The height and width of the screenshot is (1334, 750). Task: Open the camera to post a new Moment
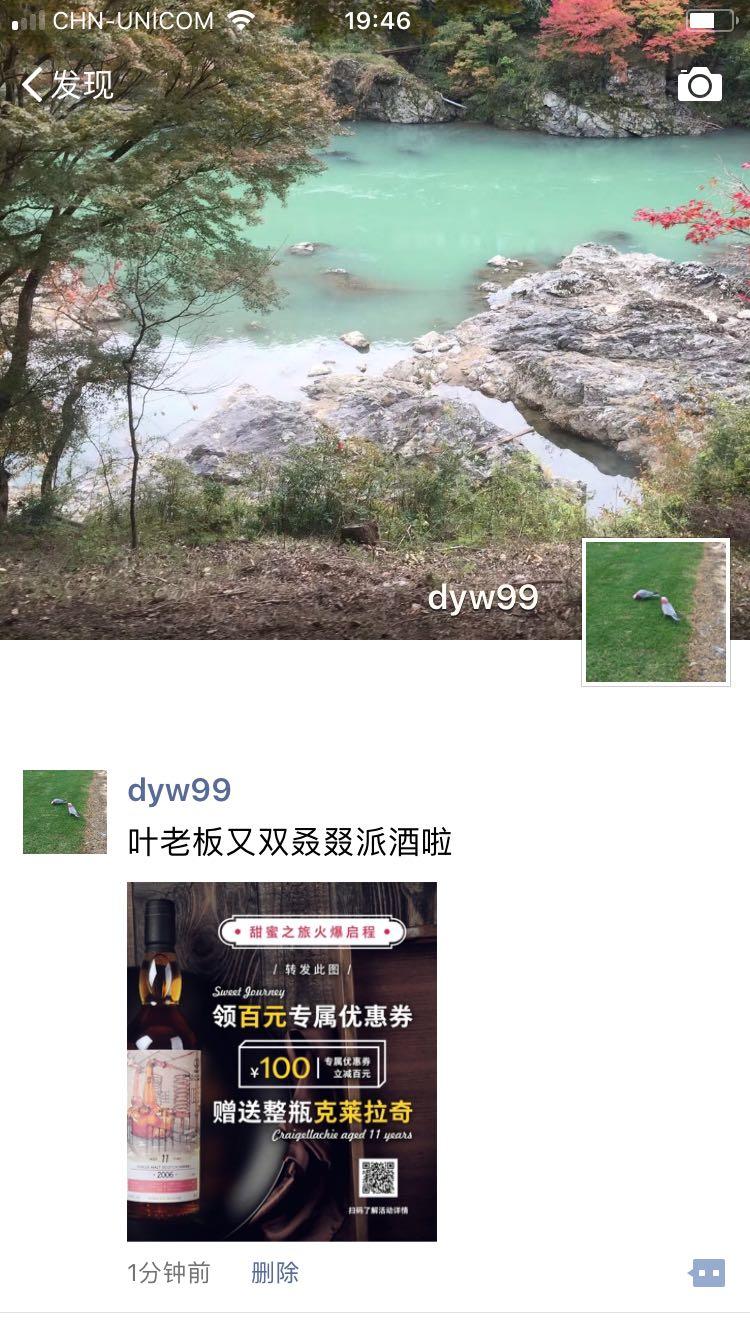pos(701,84)
